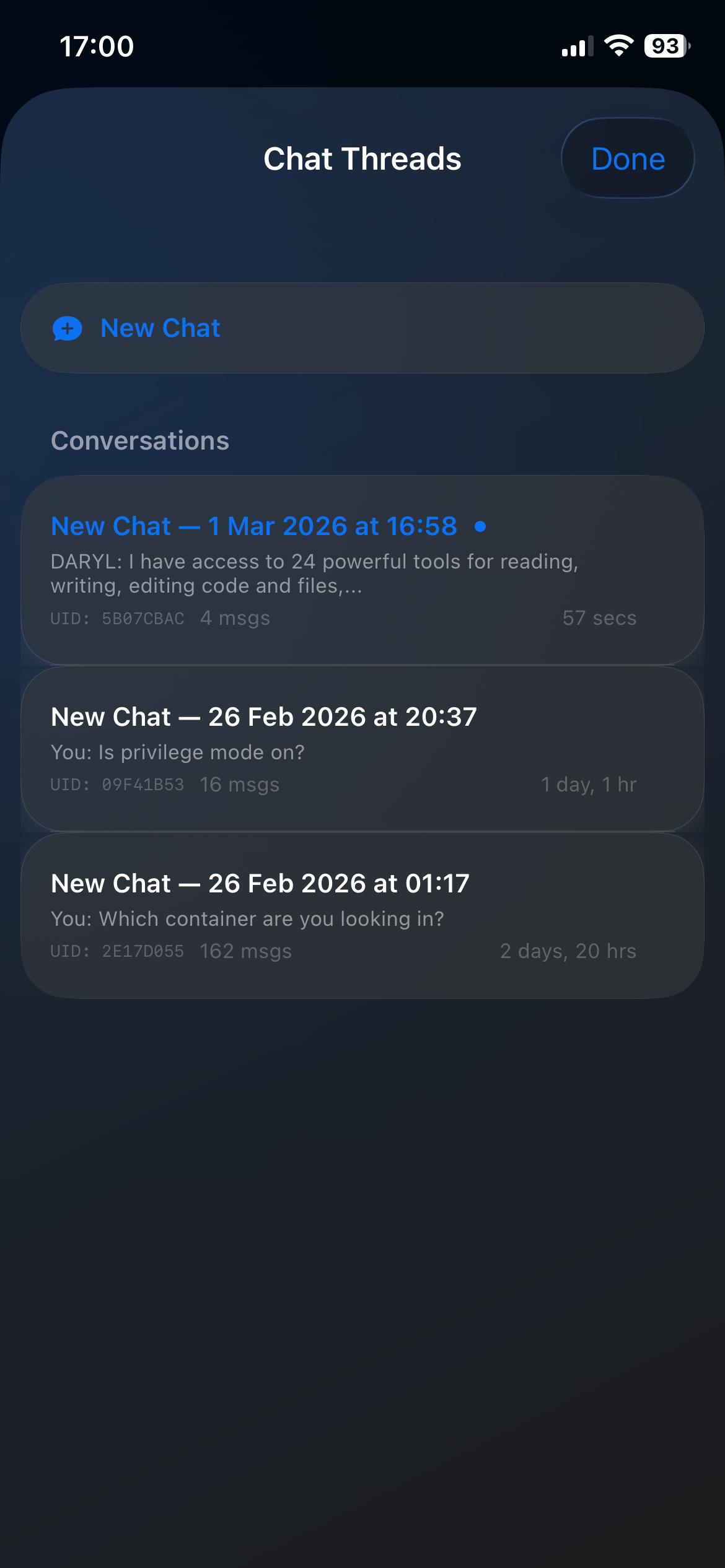Tap the 1 day, 1 hr age label
725x1568 pixels.
click(589, 784)
